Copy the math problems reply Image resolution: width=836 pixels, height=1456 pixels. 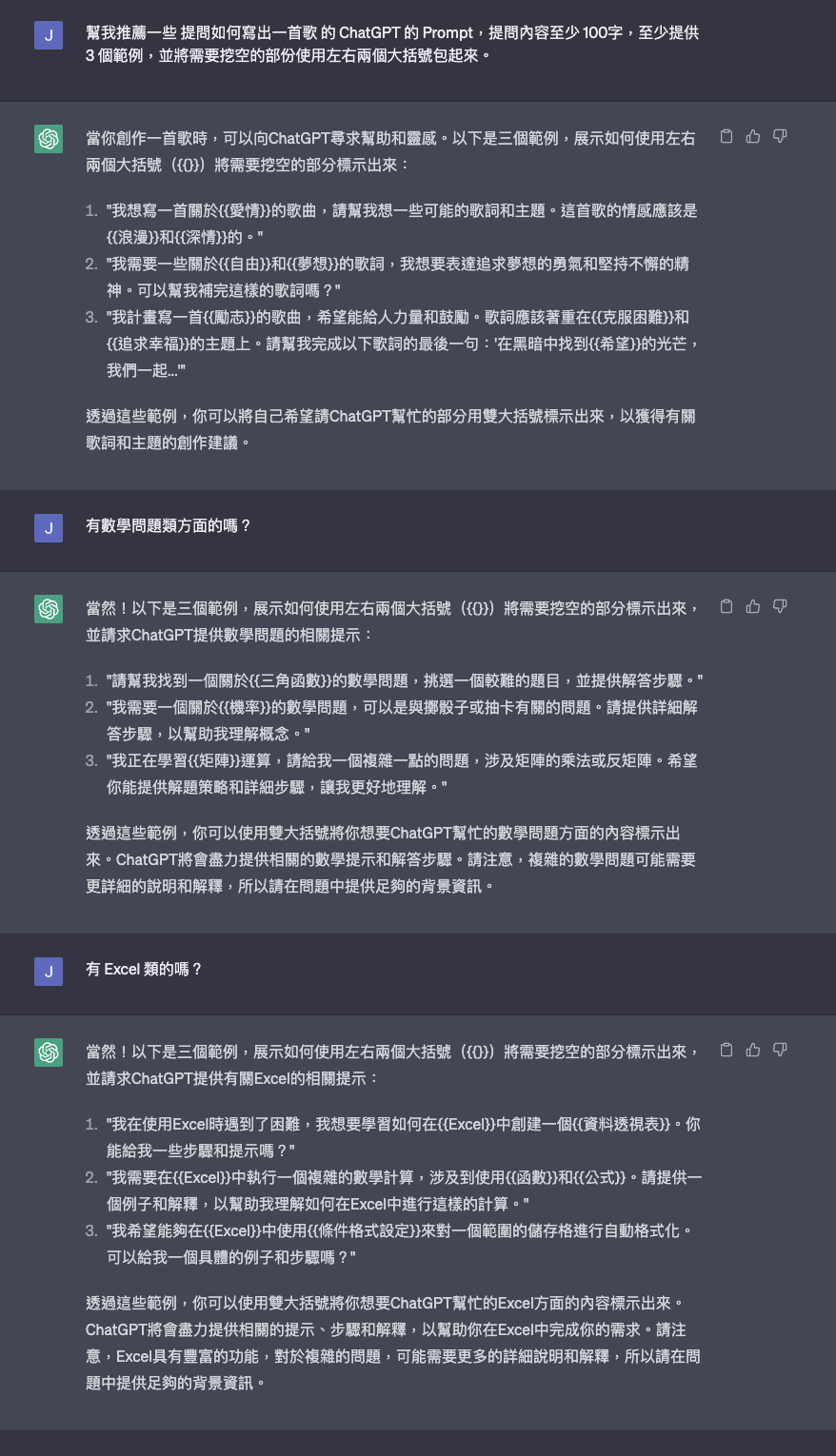[727, 606]
